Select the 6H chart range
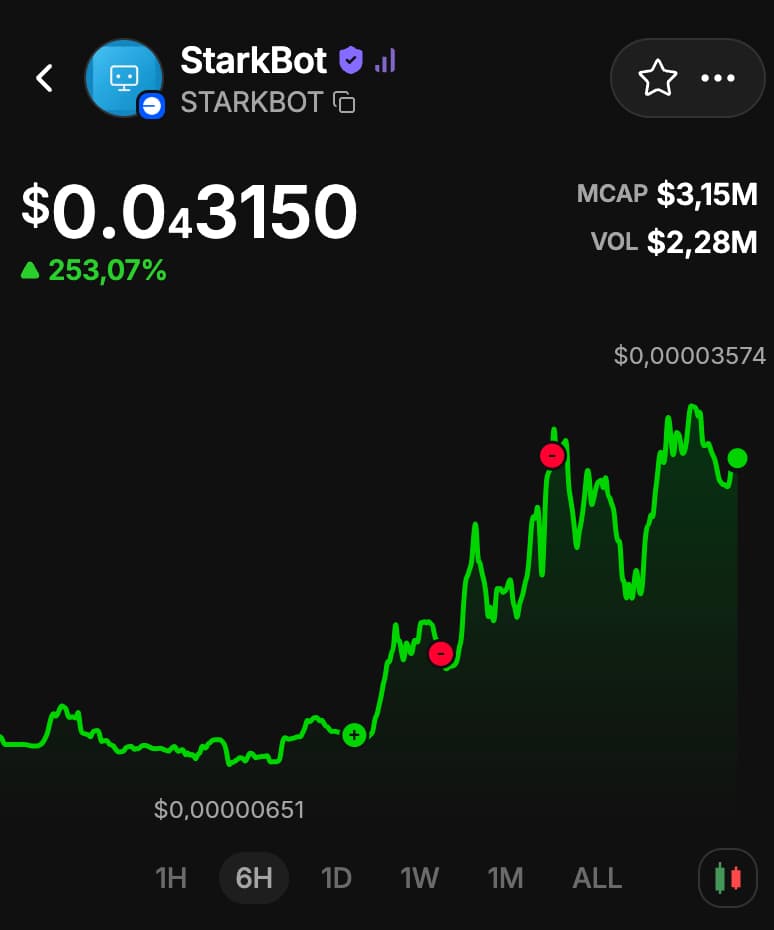774x930 pixels. (x=254, y=878)
